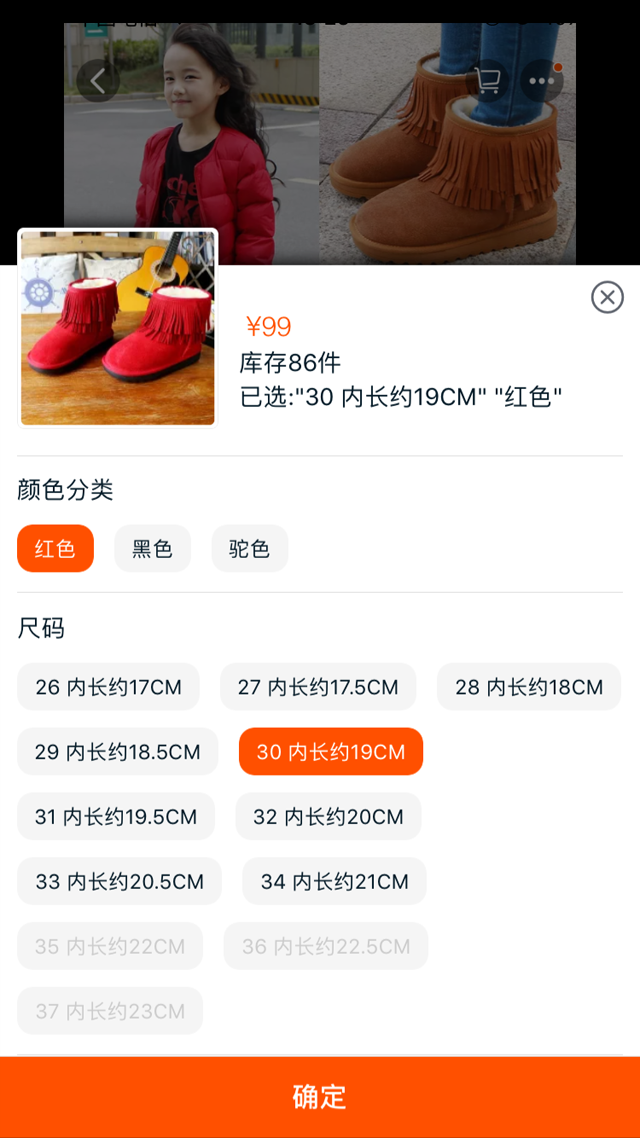Select size 29 内长约18.5CM
The image size is (640, 1138).
point(117,752)
